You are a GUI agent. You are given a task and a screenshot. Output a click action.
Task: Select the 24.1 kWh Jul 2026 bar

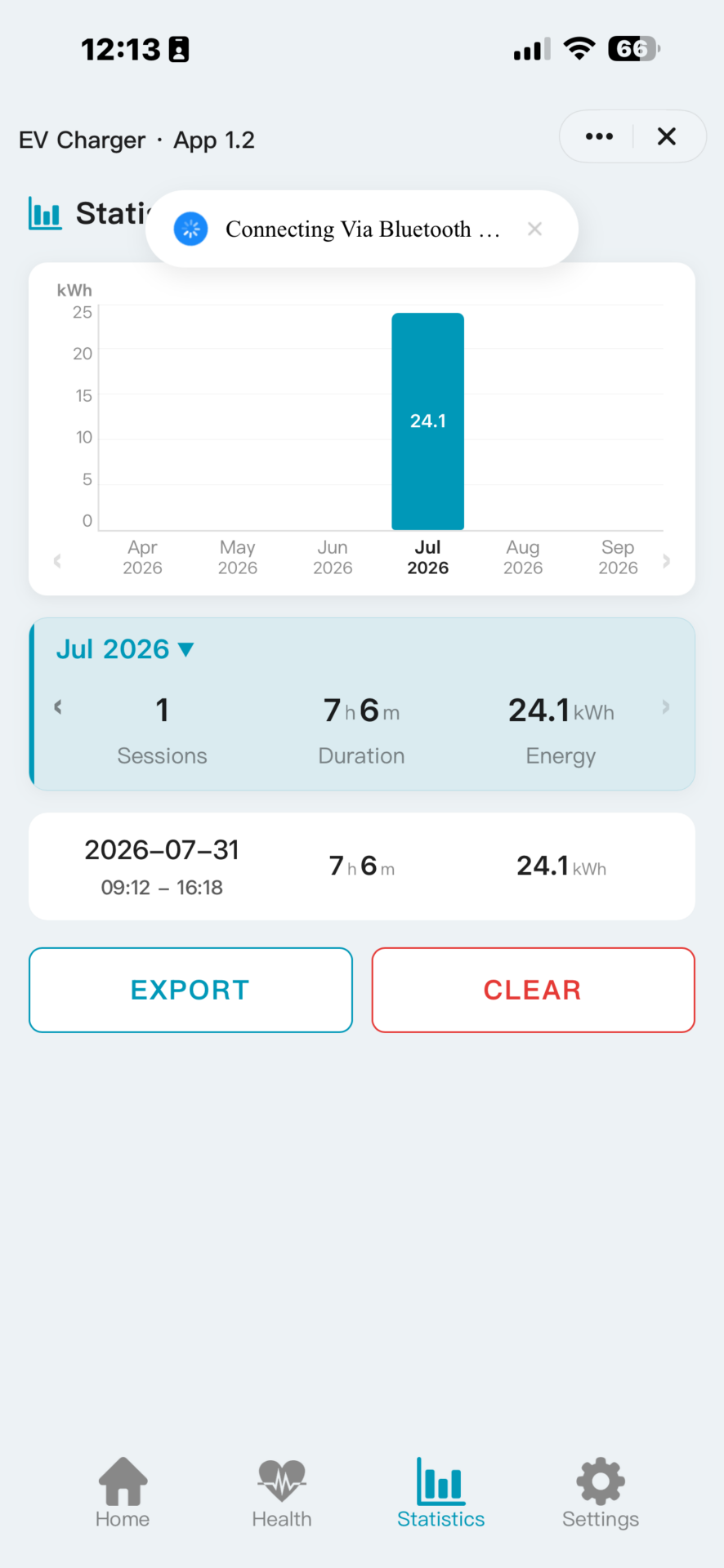click(x=427, y=421)
